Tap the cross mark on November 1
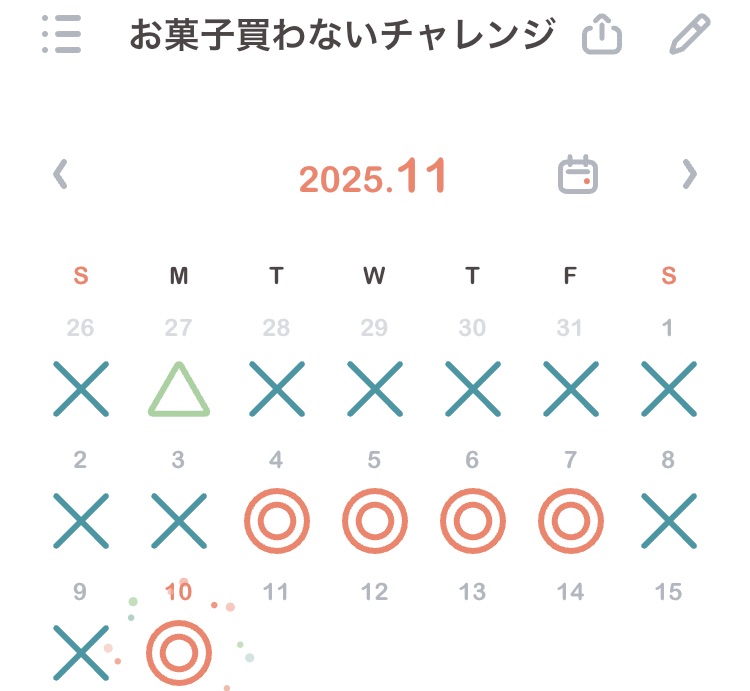This screenshot has width=750, height=691. tap(668, 388)
